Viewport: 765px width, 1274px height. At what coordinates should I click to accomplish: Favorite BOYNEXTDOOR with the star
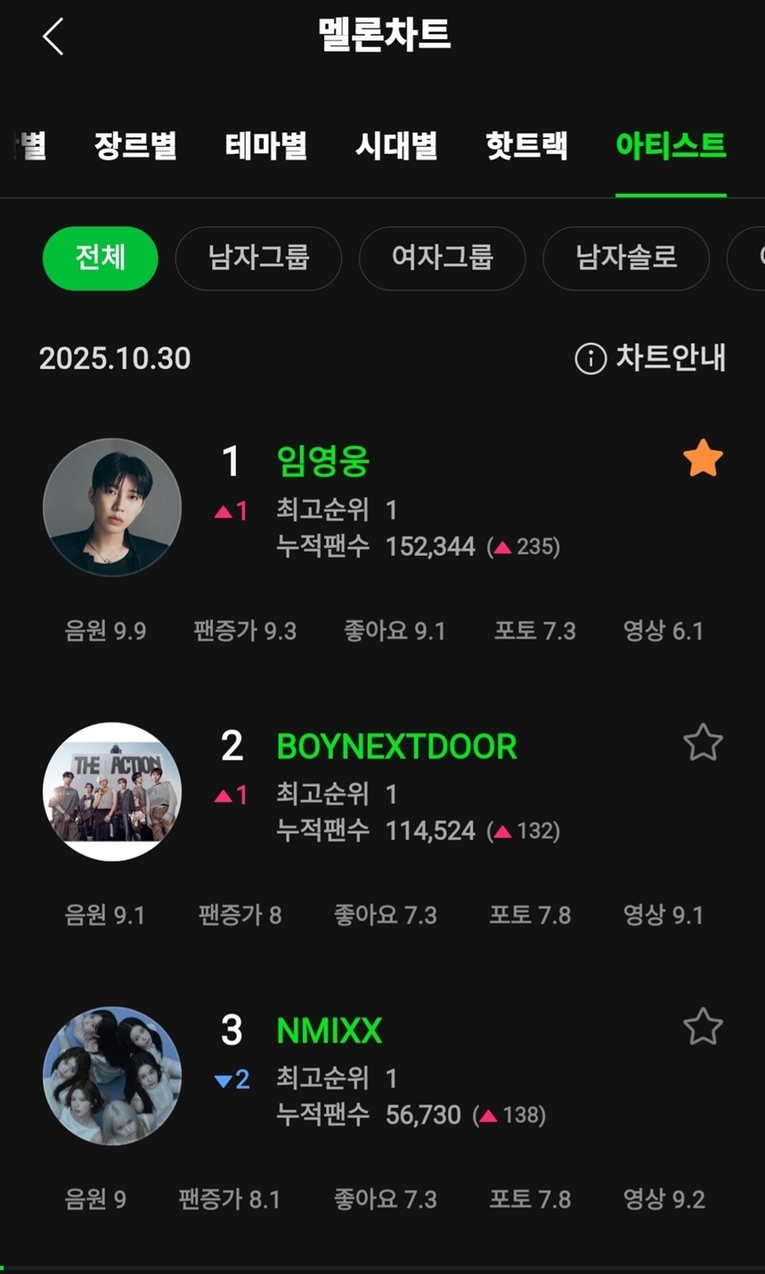(x=703, y=743)
